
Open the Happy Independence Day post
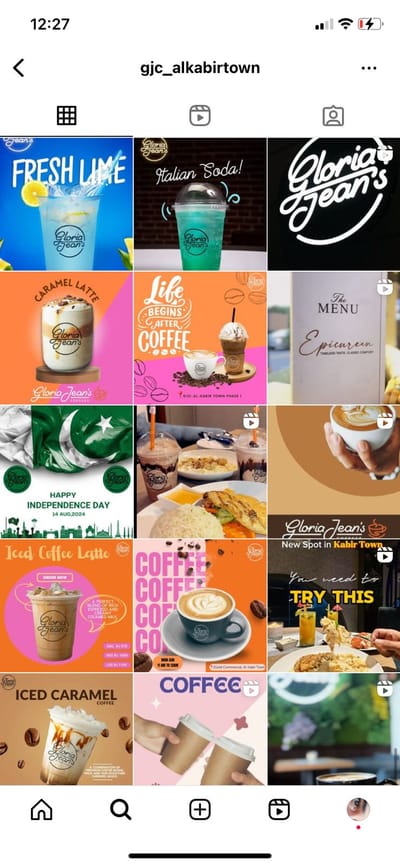coord(66,472)
